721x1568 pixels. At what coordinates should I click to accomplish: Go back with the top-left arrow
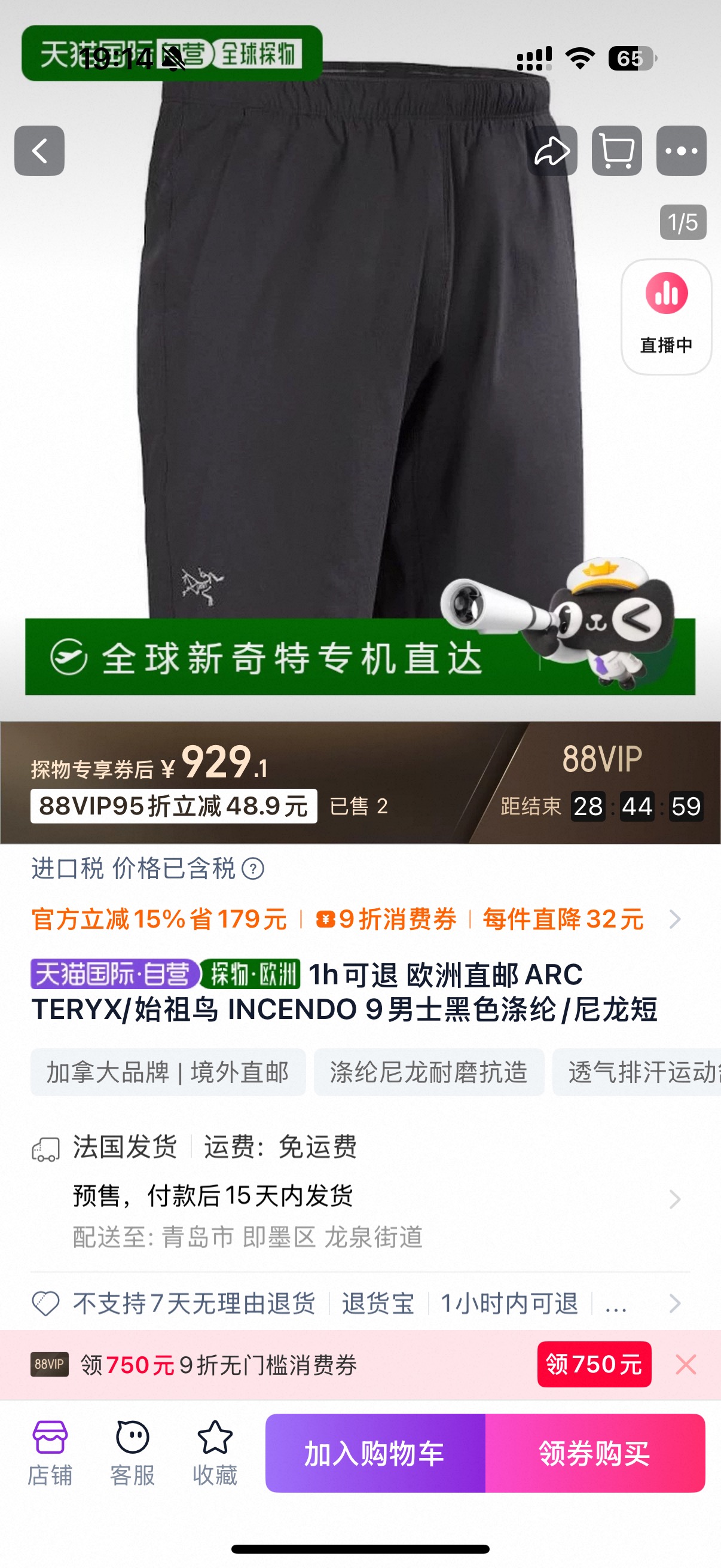39,151
